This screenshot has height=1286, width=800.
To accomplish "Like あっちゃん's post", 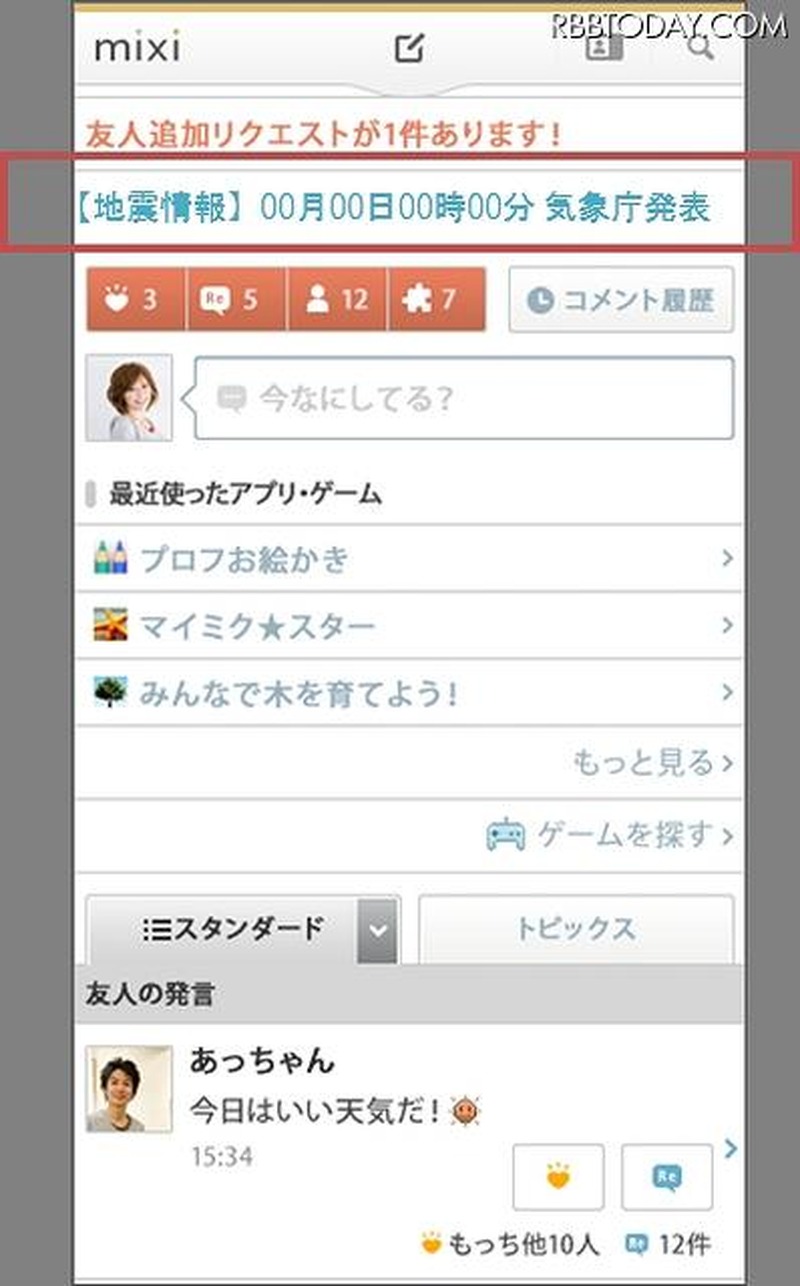I will [x=558, y=1177].
